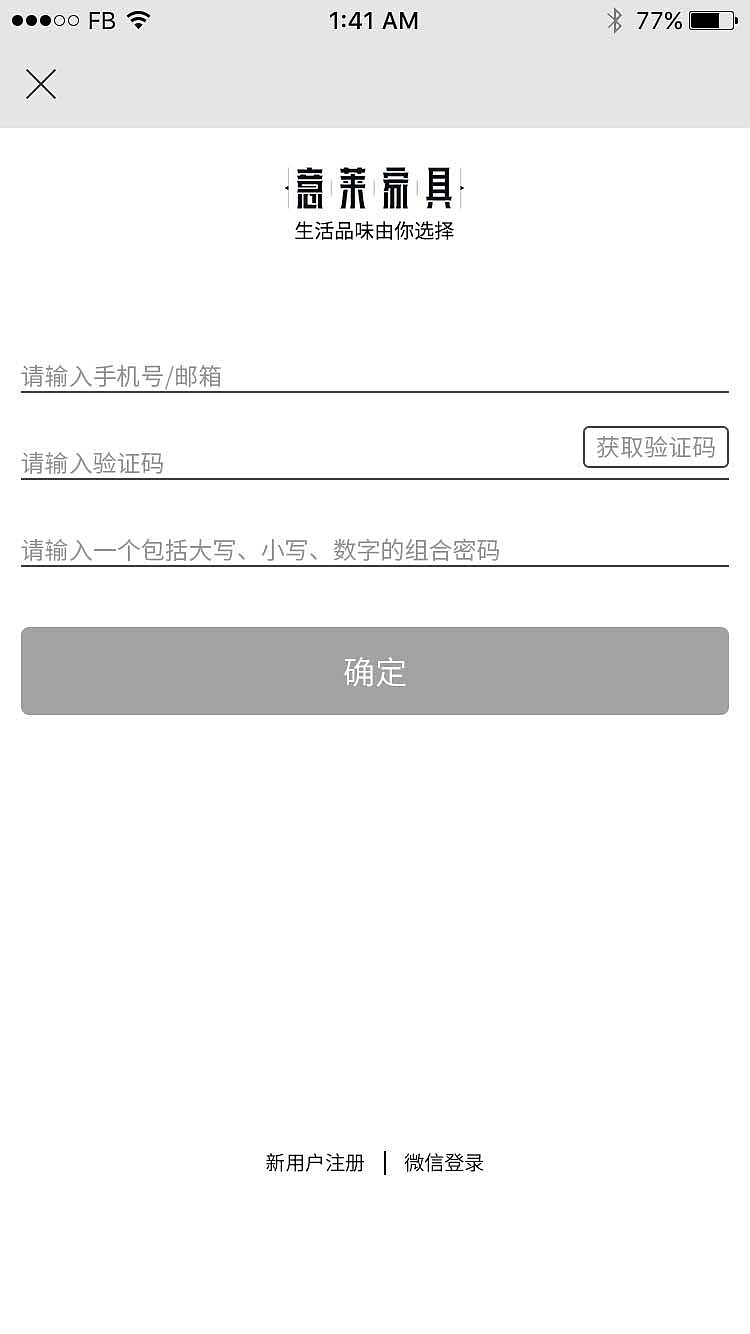This screenshot has width=750, height=1334.
Task: Tap the 77% battery percentage text
Action: (x=661, y=19)
